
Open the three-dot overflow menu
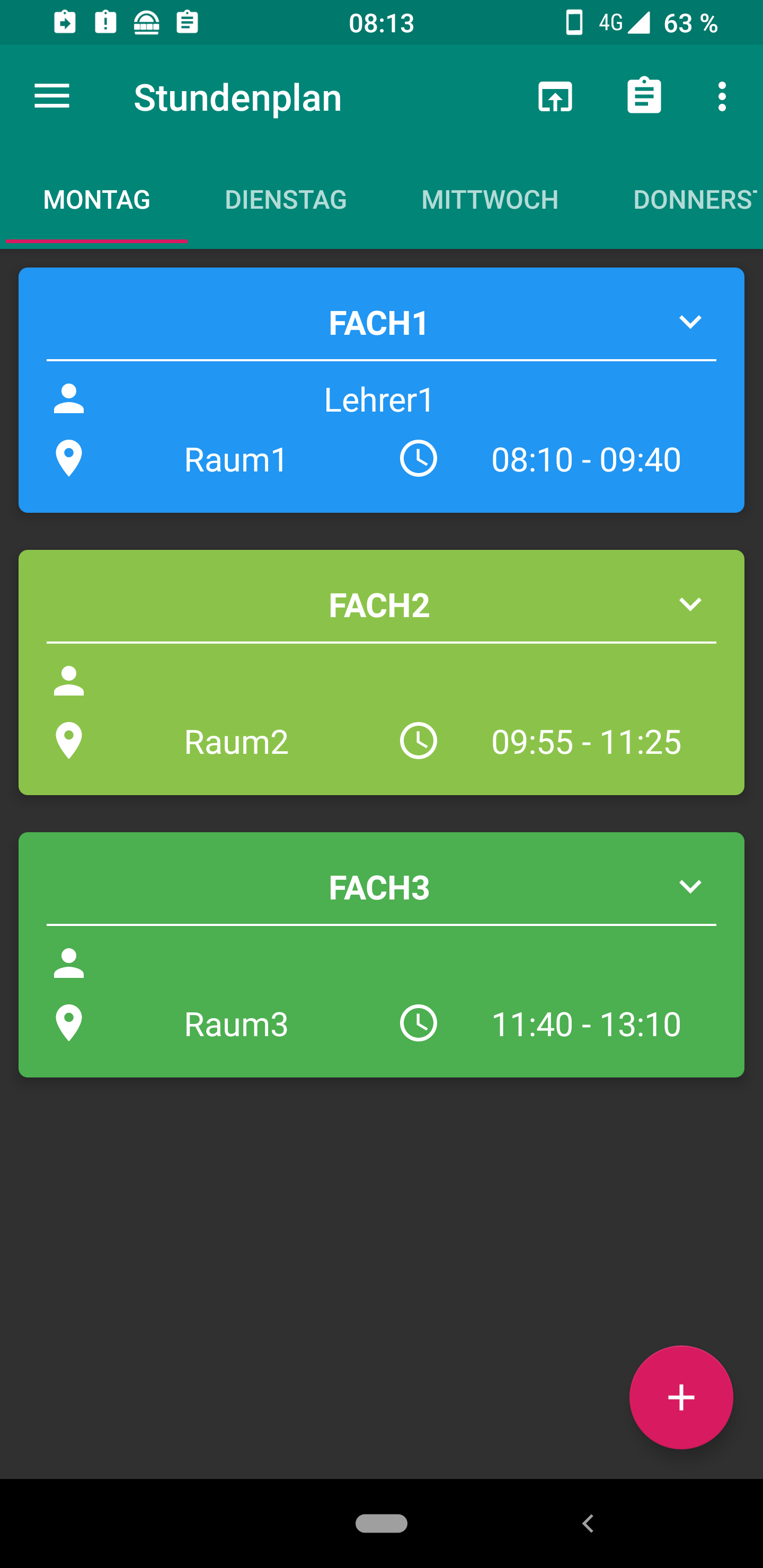point(722,97)
